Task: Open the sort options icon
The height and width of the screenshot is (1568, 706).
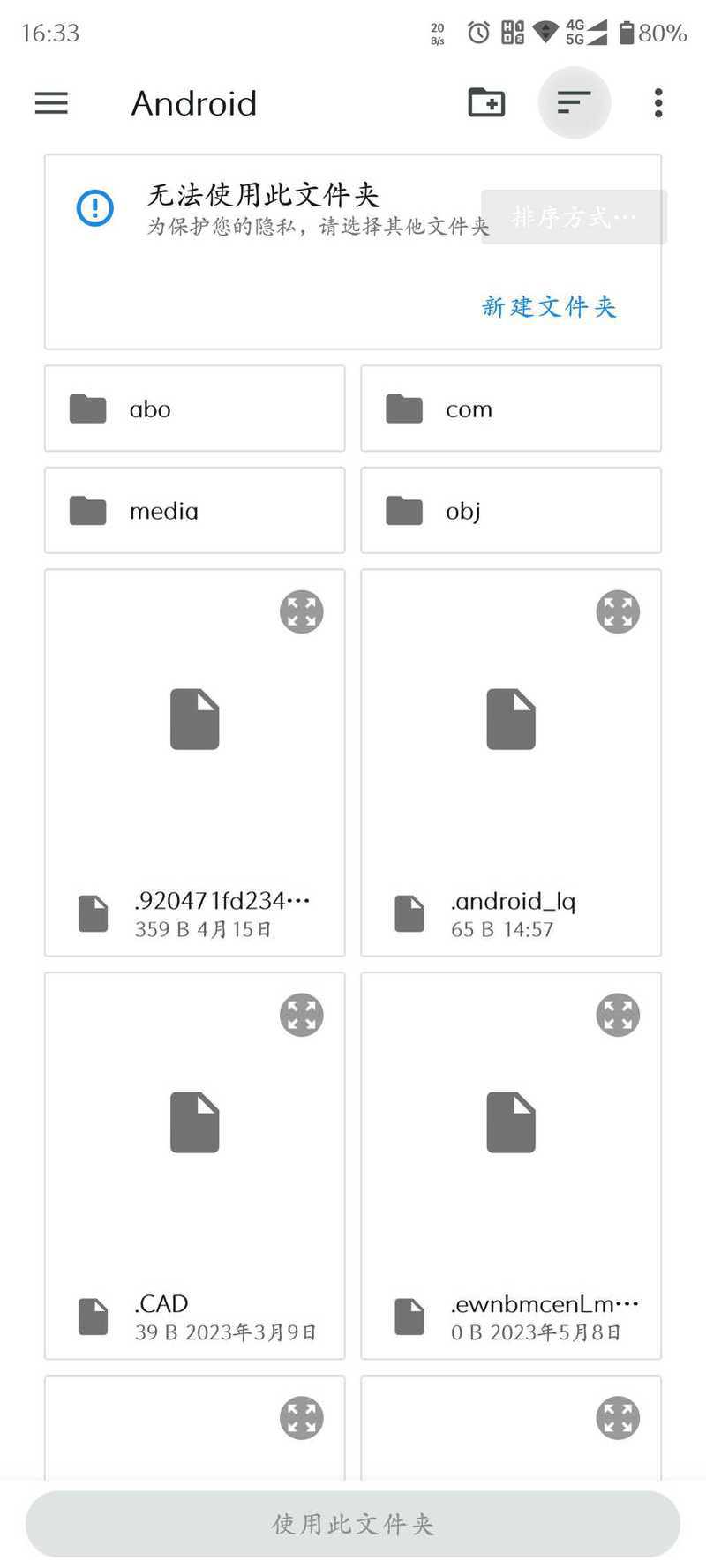Action: coord(575,103)
